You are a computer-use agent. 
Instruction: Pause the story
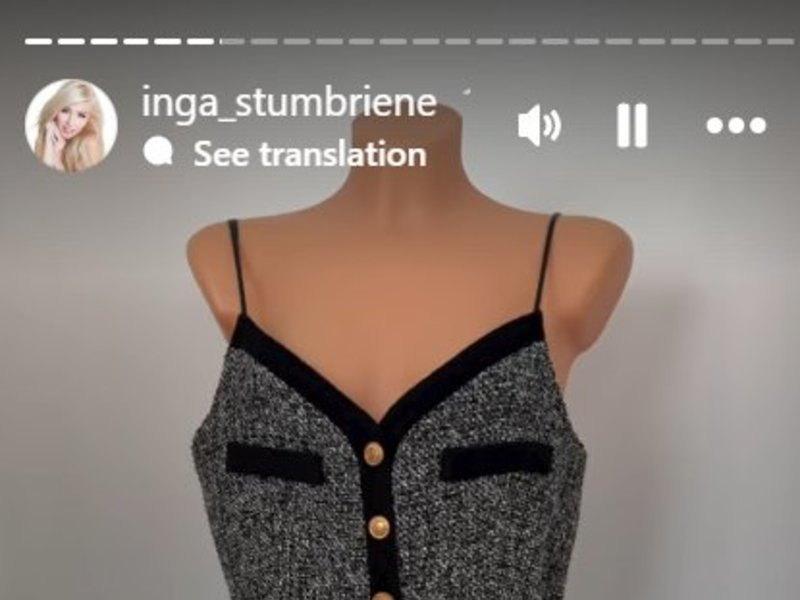(631, 126)
